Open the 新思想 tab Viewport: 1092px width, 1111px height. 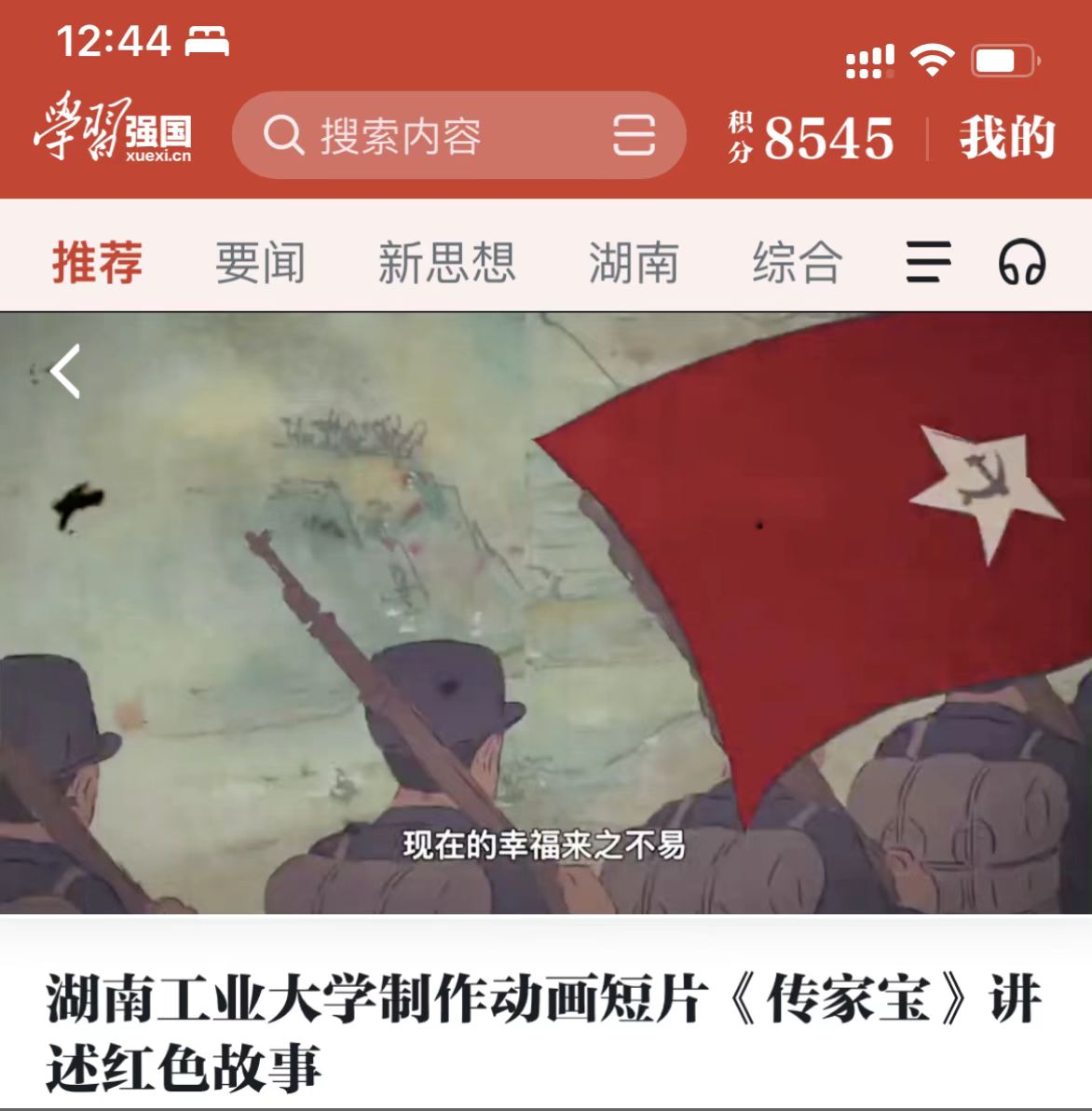[x=446, y=262]
